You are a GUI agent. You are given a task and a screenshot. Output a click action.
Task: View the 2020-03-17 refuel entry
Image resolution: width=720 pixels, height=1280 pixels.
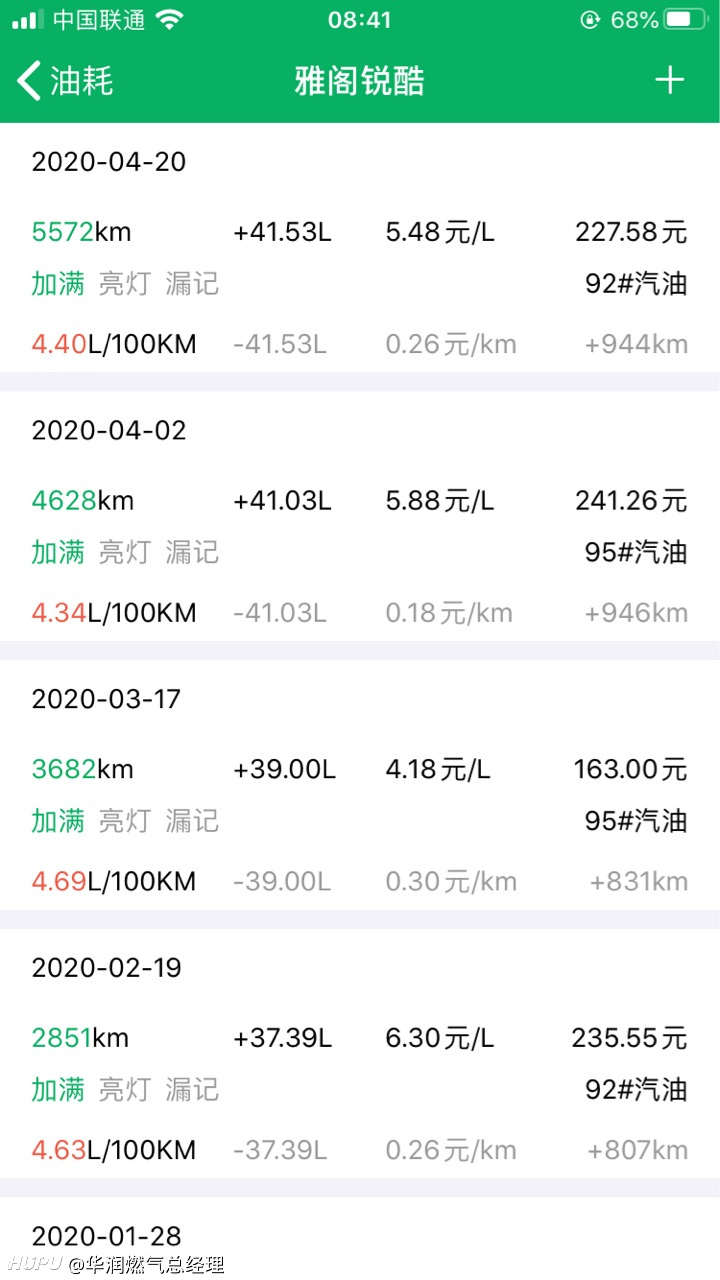point(360,785)
